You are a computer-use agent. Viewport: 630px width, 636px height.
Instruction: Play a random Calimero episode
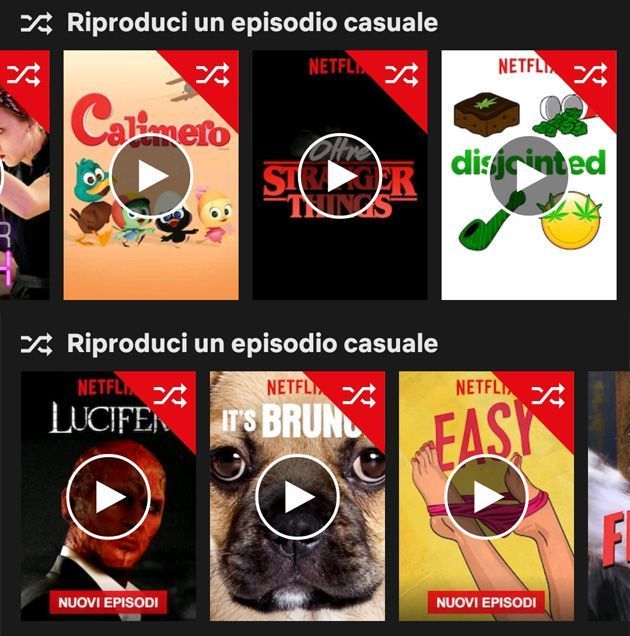coord(151,177)
